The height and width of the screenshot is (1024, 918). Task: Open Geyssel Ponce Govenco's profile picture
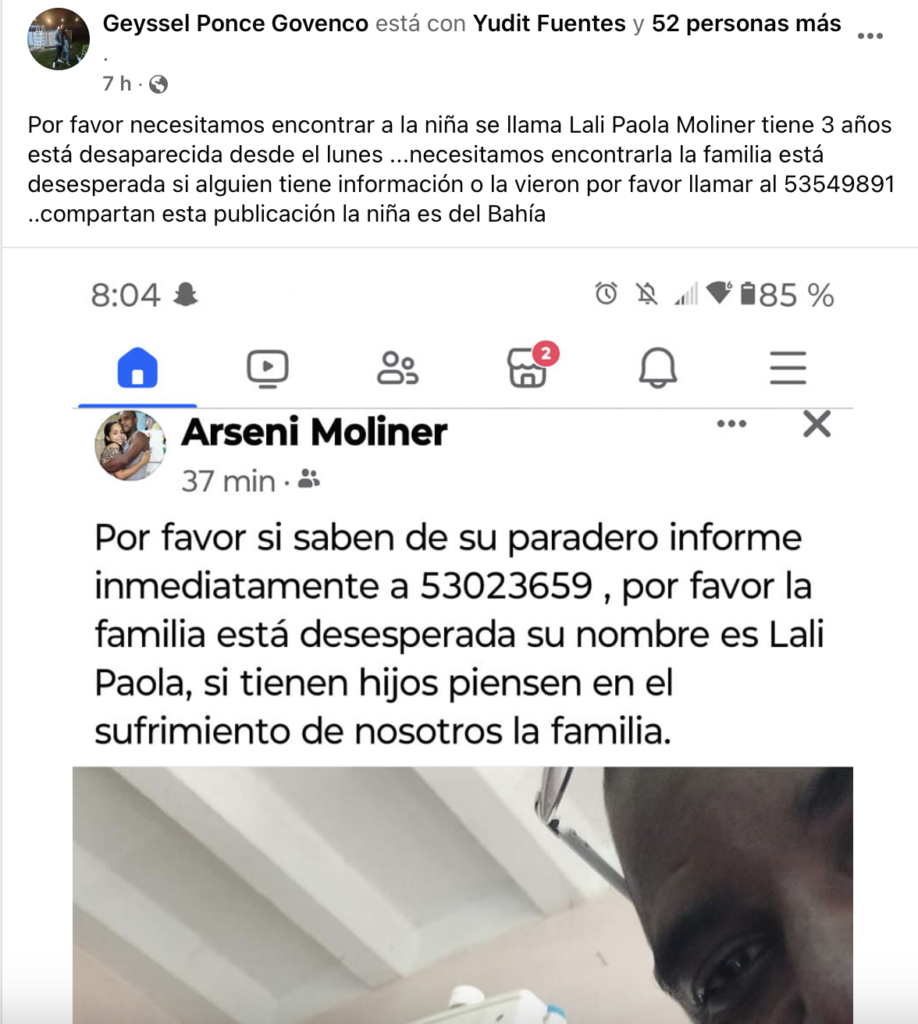58,39
